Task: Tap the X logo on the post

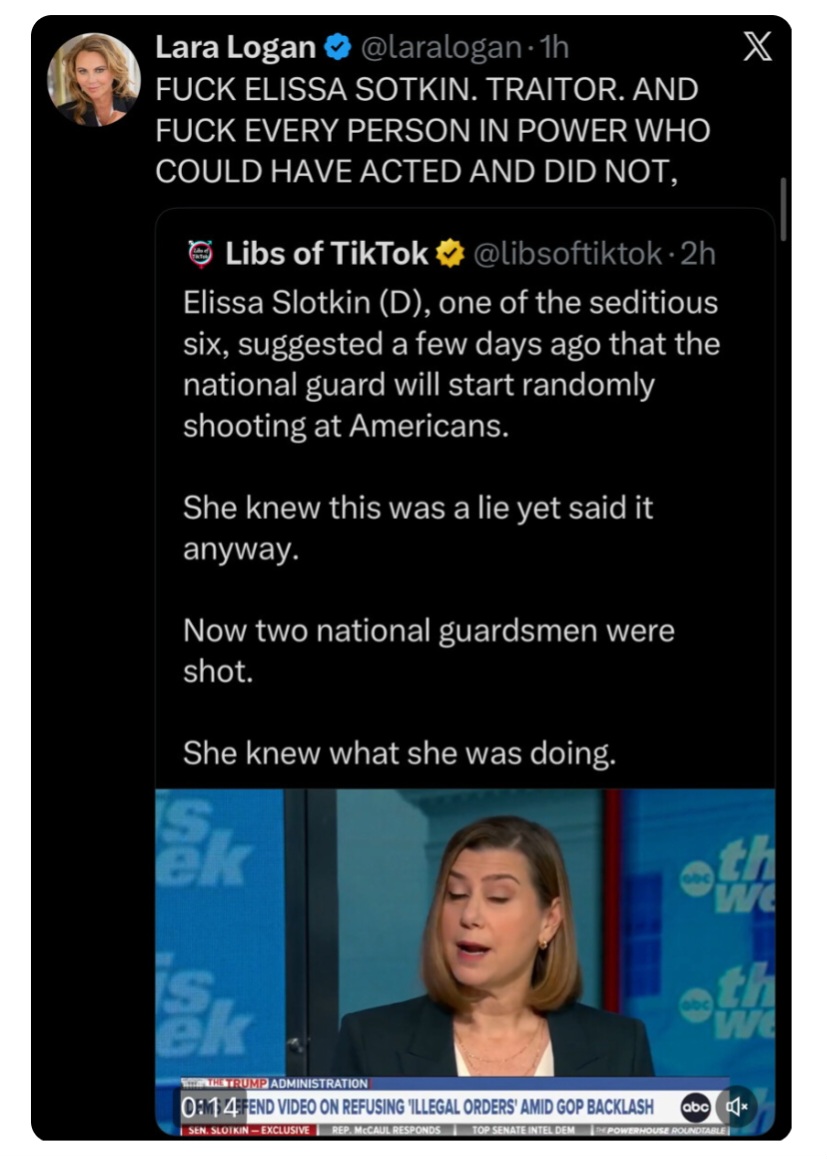Action: tap(757, 48)
